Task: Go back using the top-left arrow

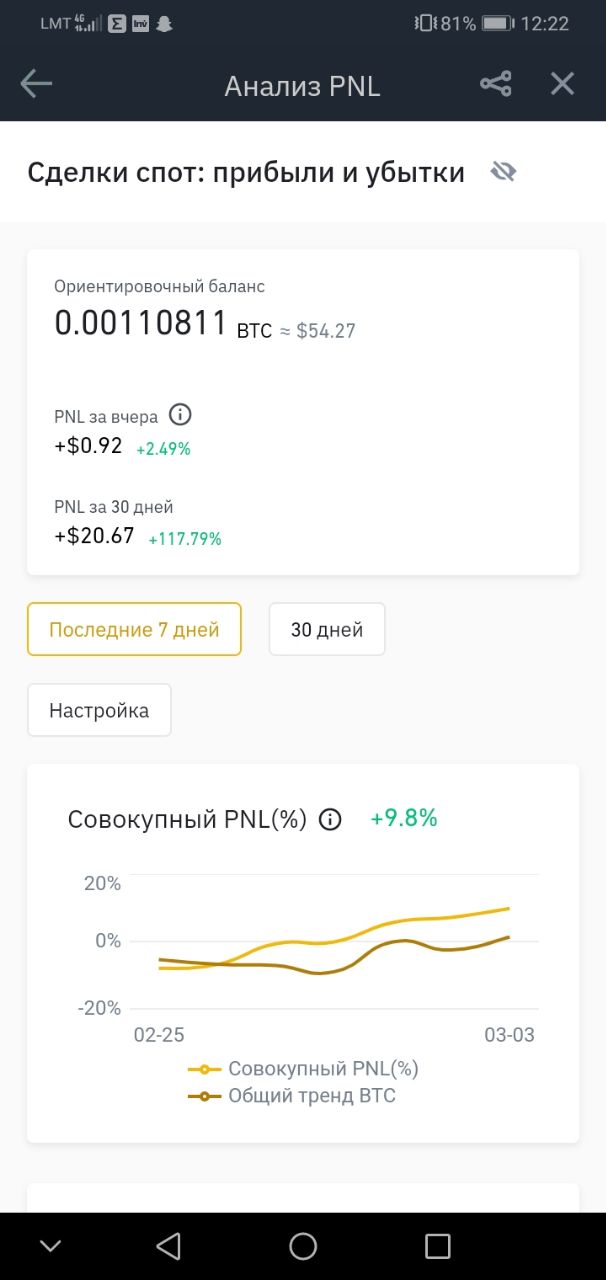Action: click(x=37, y=84)
